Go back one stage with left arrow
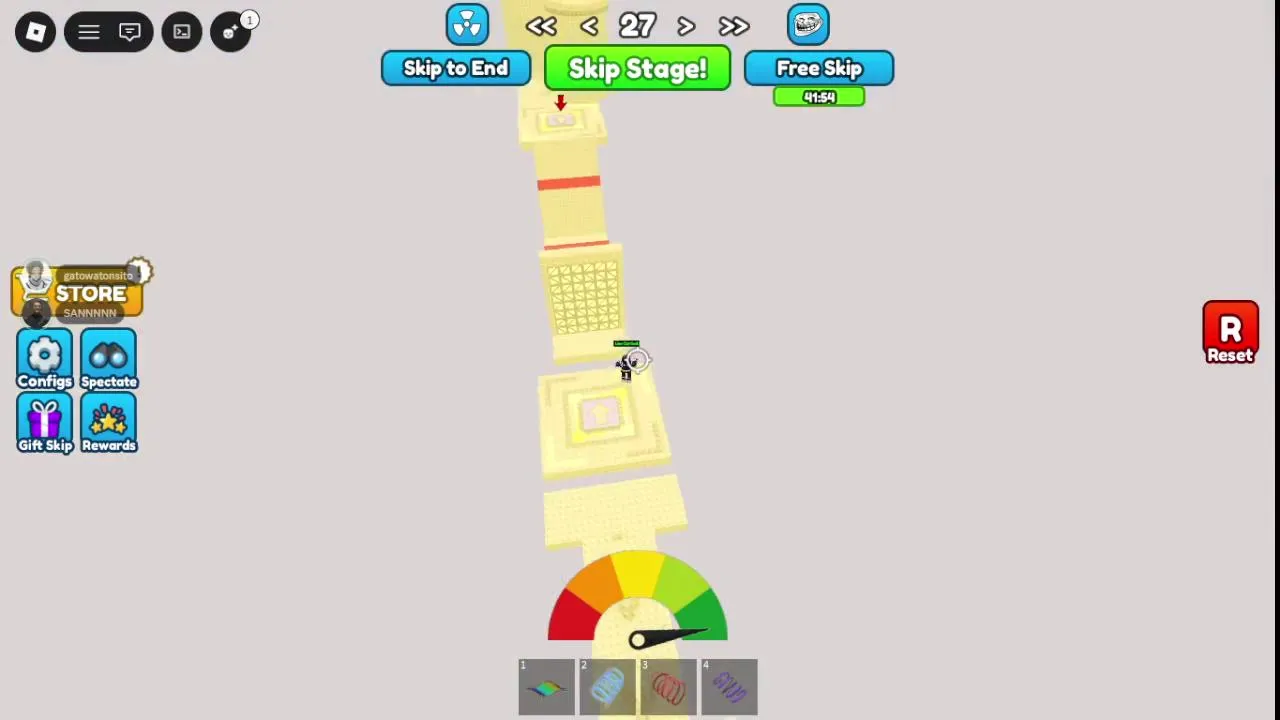The image size is (1280, 720). (589, 26)
